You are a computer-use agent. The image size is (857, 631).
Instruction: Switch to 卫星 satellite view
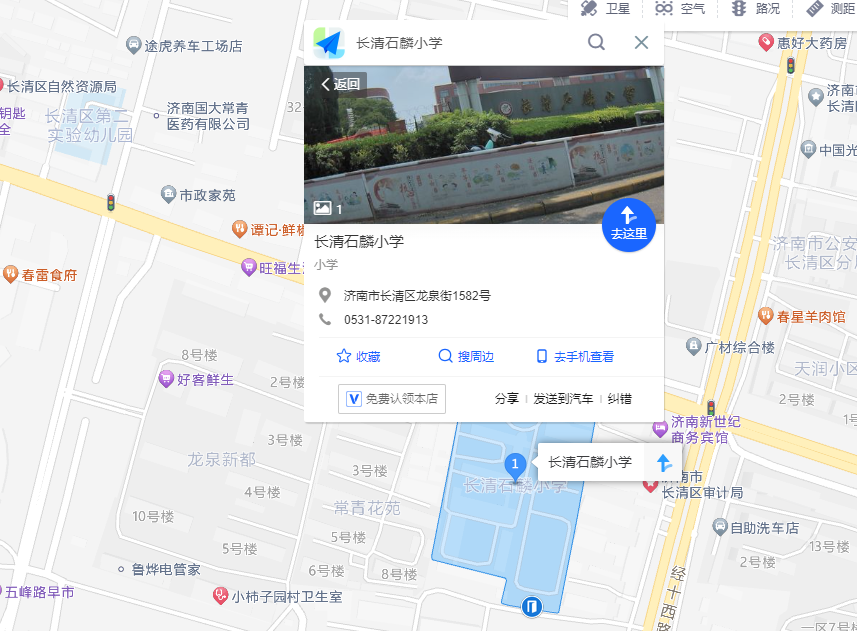pos(605,9)
